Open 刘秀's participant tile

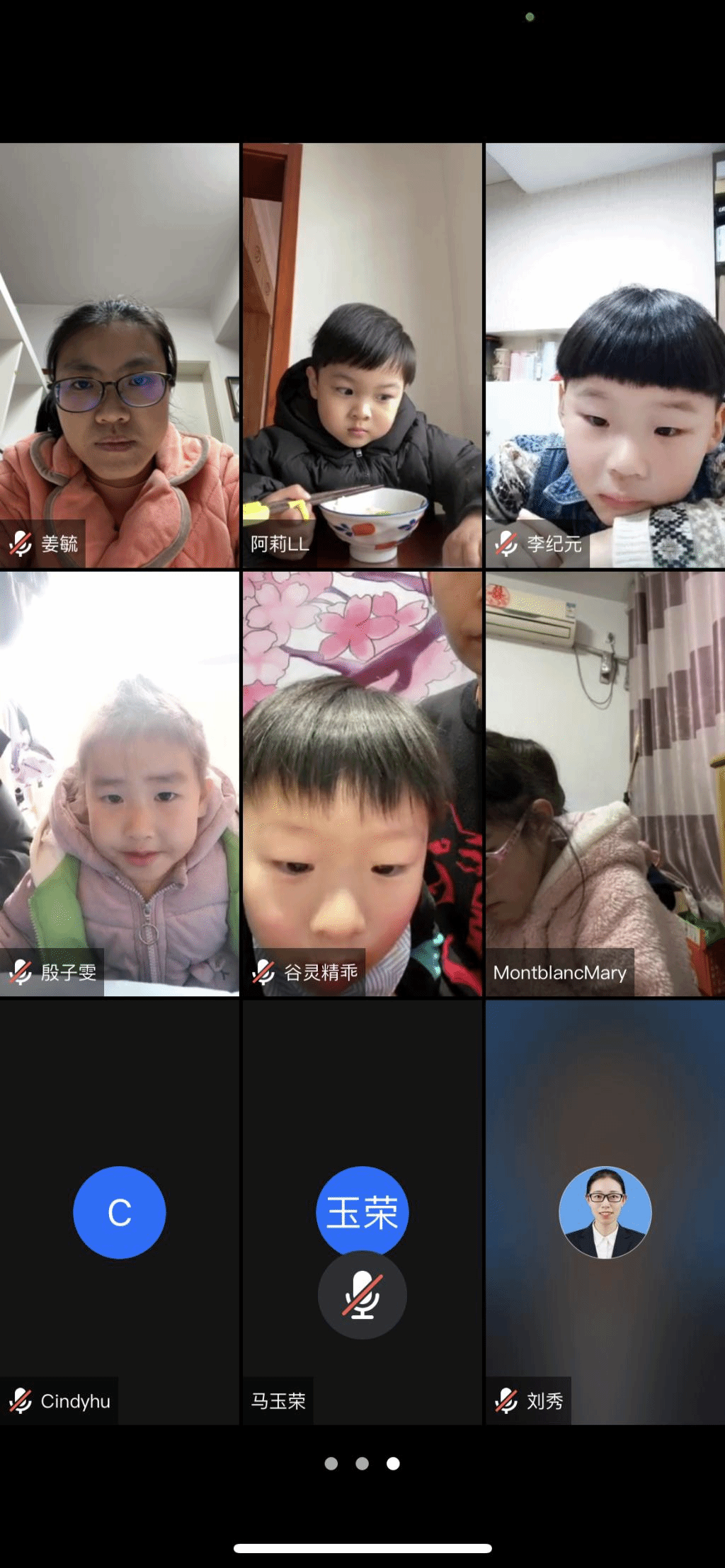(x=605, y=1212)
